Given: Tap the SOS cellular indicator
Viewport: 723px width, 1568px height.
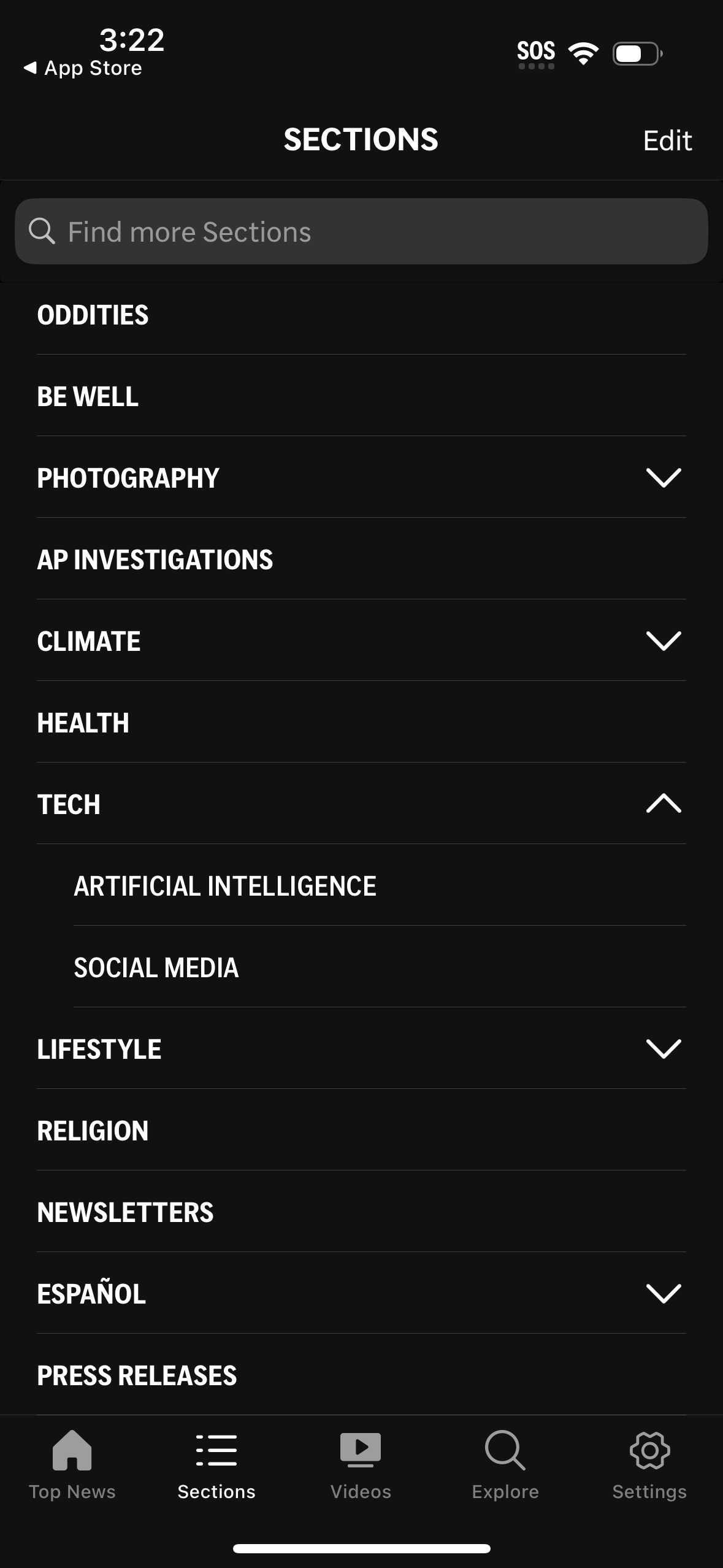Looking at the screenshot, I should click(537, 52).
